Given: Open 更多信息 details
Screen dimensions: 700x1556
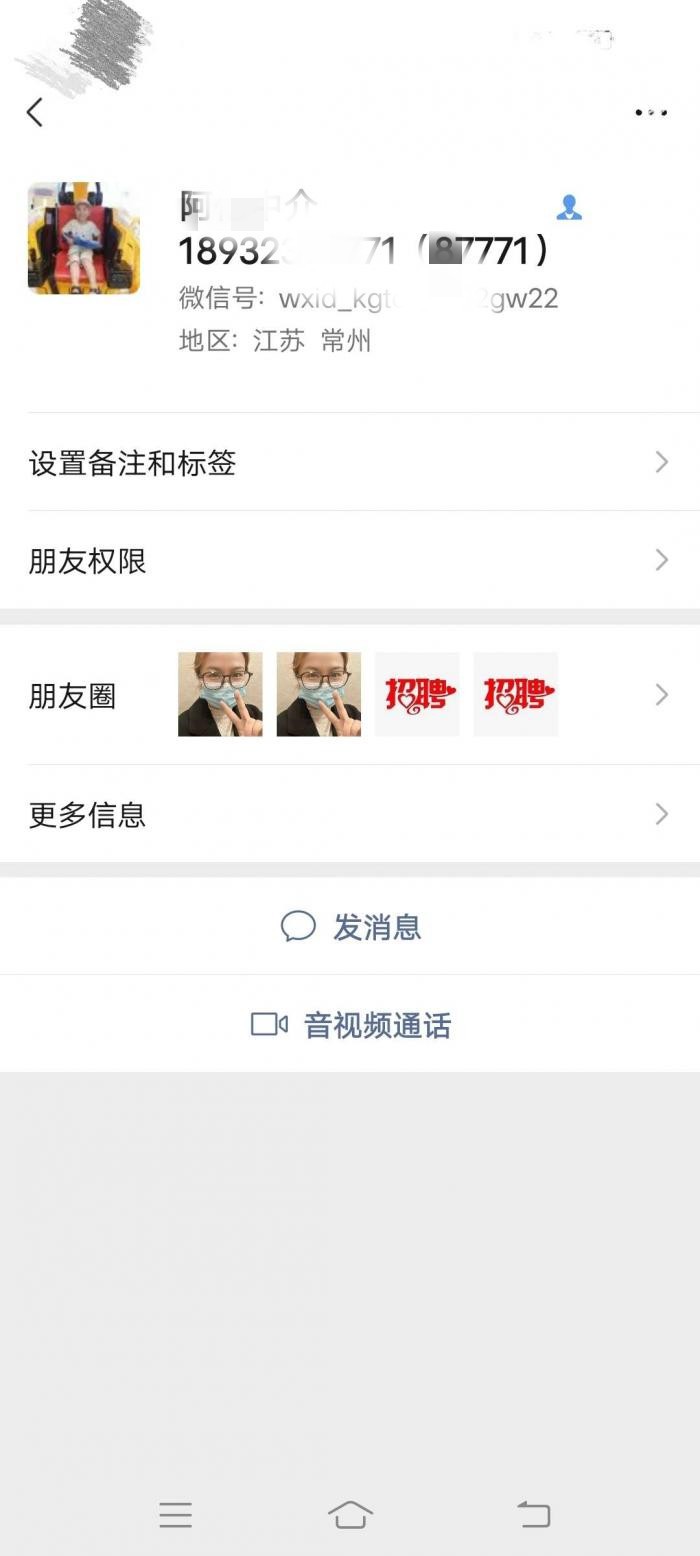Looking at the screenshot, I should [x=349, y=814].
